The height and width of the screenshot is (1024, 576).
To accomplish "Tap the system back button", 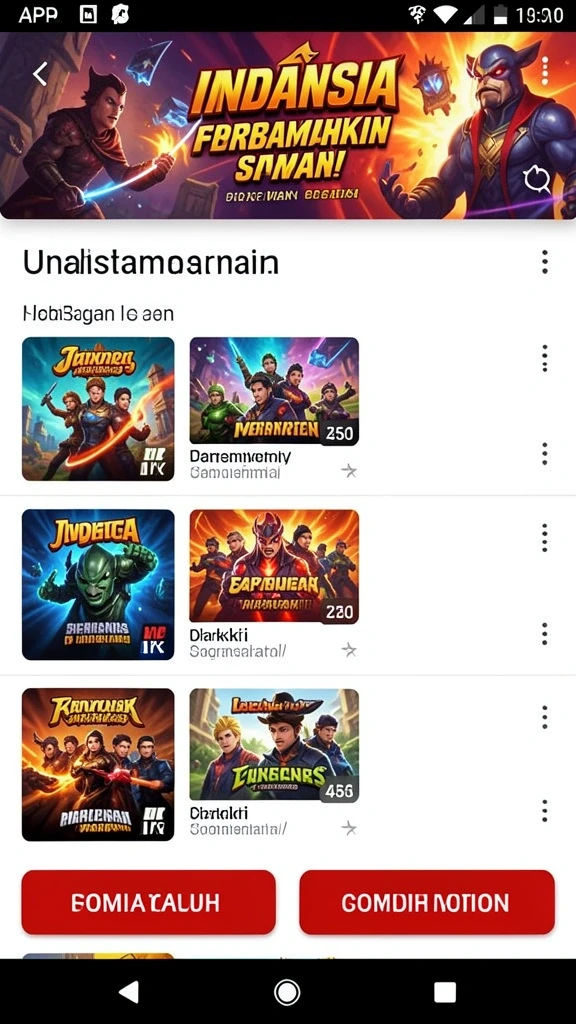I will [x=129, y=992].
